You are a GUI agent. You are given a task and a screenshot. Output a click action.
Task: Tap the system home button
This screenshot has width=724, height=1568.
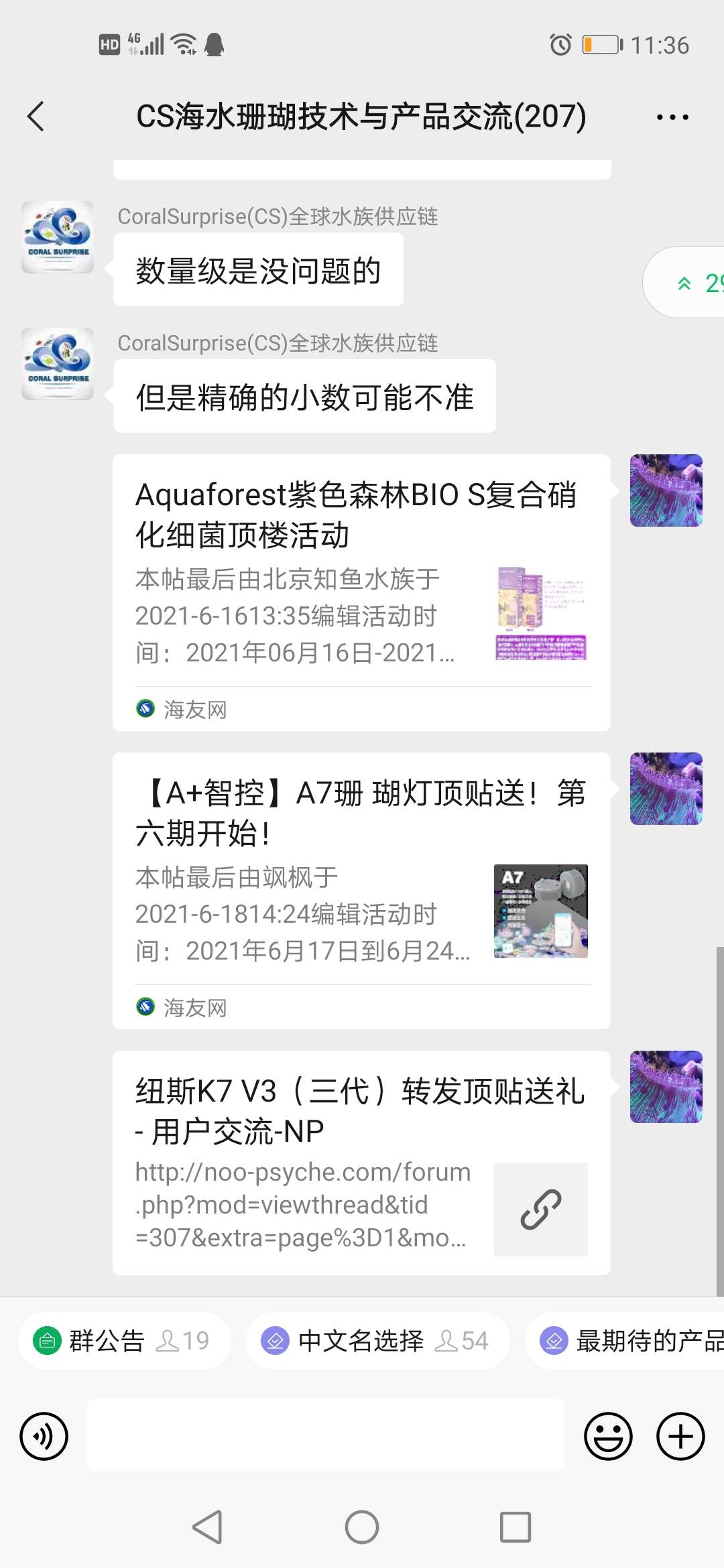(362, 1527)
